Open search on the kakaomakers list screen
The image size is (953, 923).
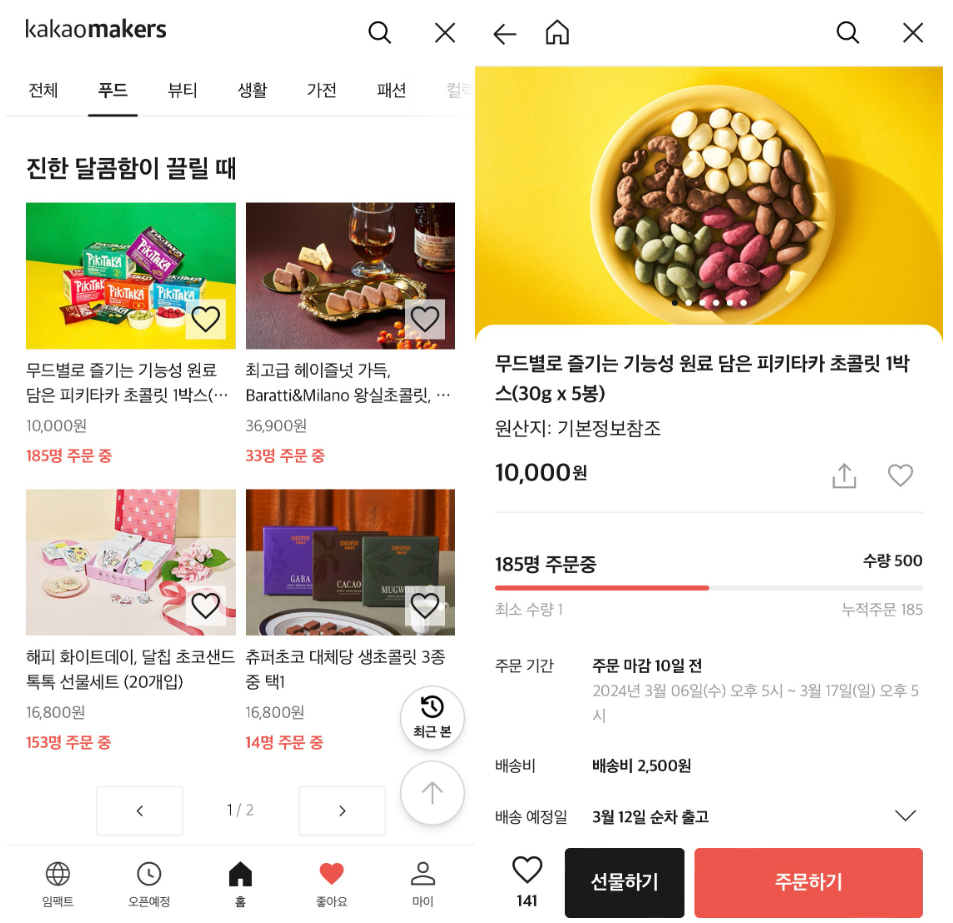pos(379,32)
